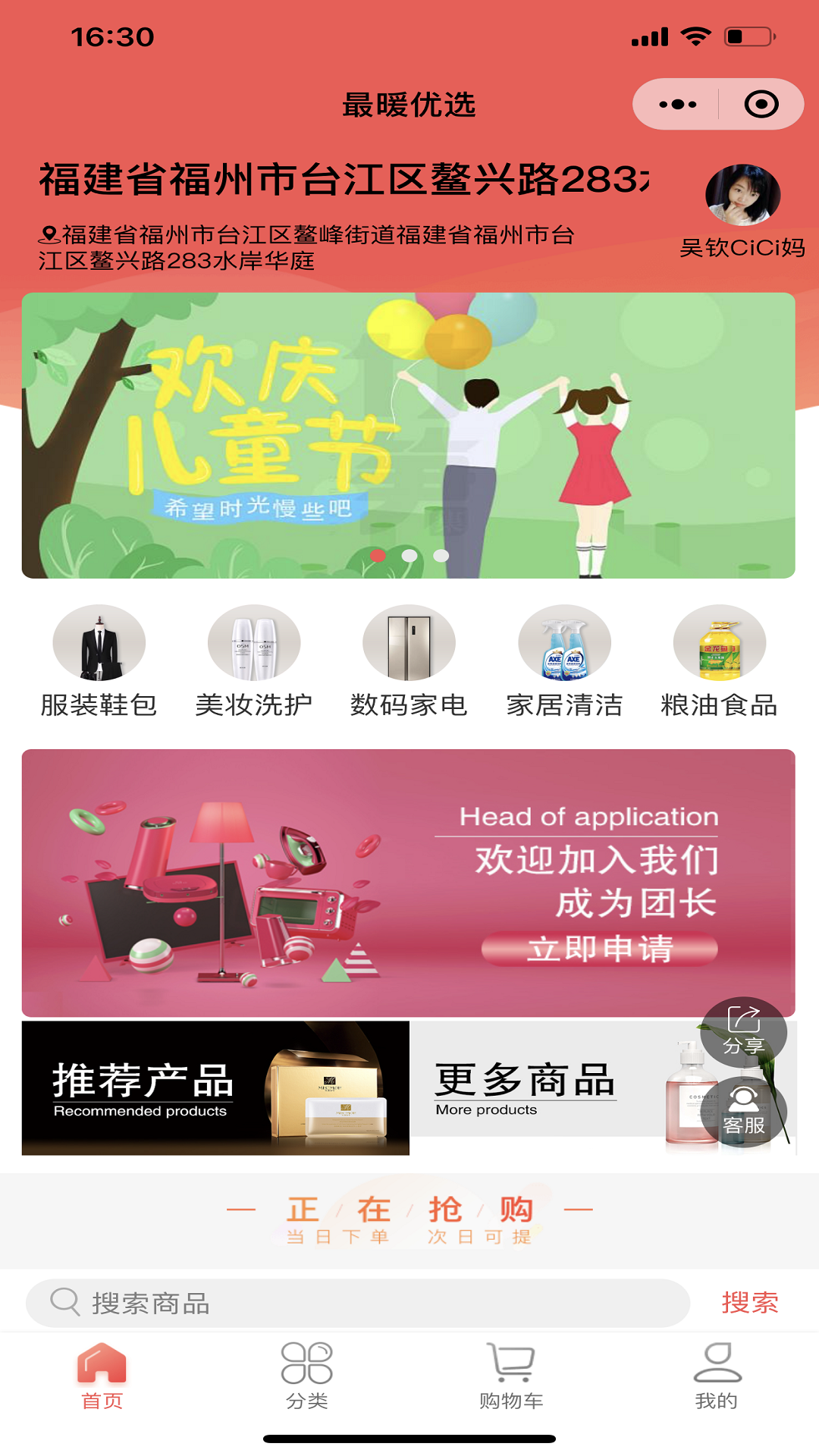Focus the 搜索商品 search field
Image resolution: width=819 pixels, height=1456 pixels.
coord(356,1303)
